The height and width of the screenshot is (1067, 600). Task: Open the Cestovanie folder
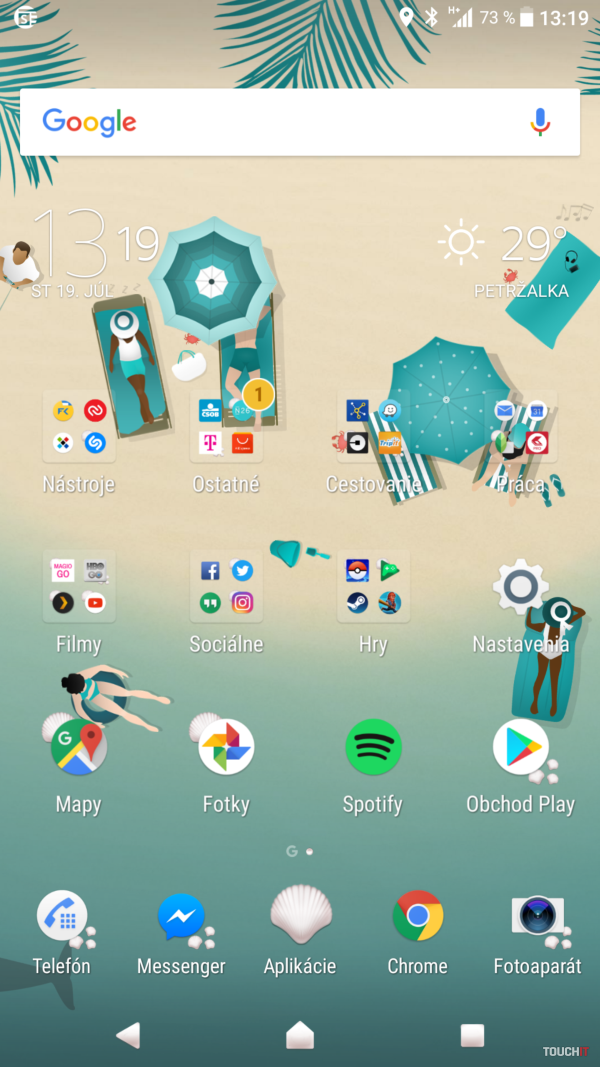[373, 428]
